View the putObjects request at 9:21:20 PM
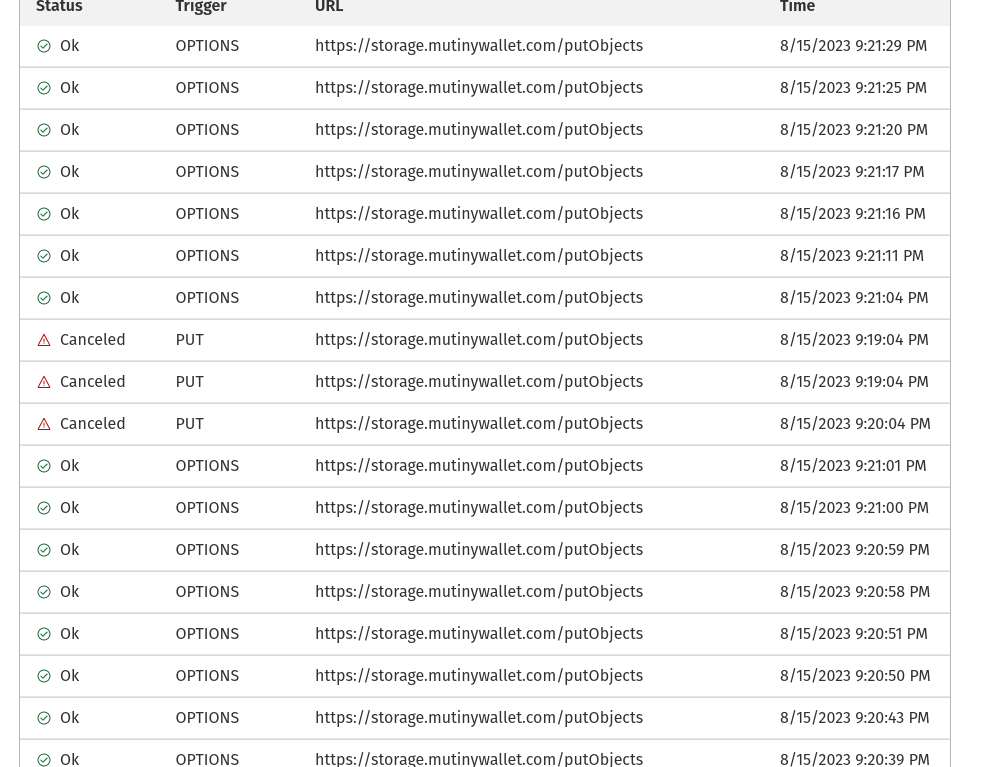The image size is (1004, 767). point(478,130)
